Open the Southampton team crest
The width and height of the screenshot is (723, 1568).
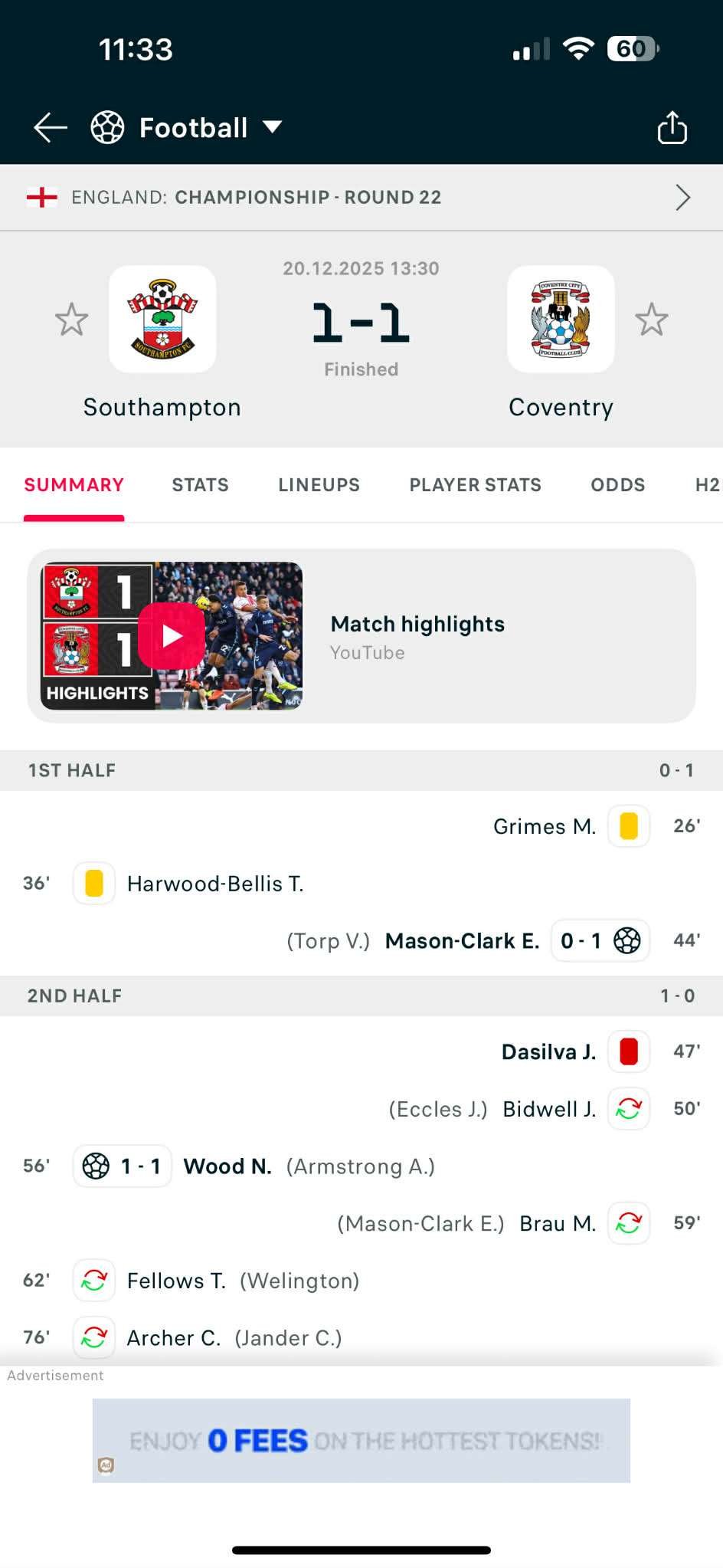click(162, 320)
